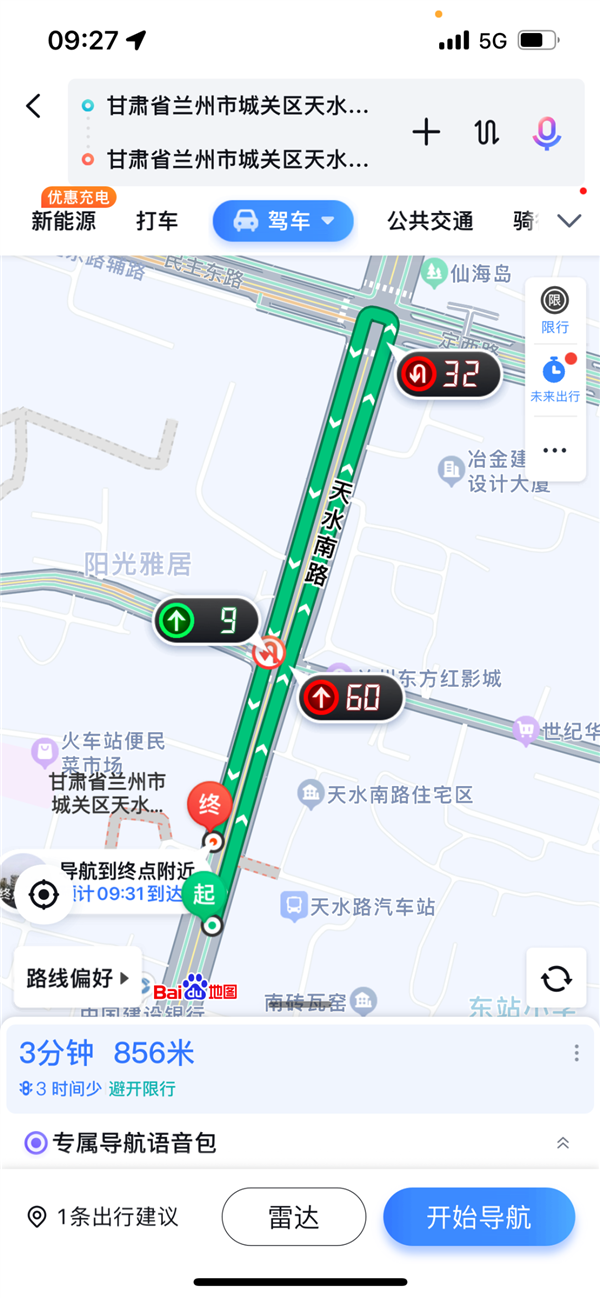Viewport: 600px width, 1298px height.
Task: Open 未来出行 future trip planner
Action: [x=555, y=378]
